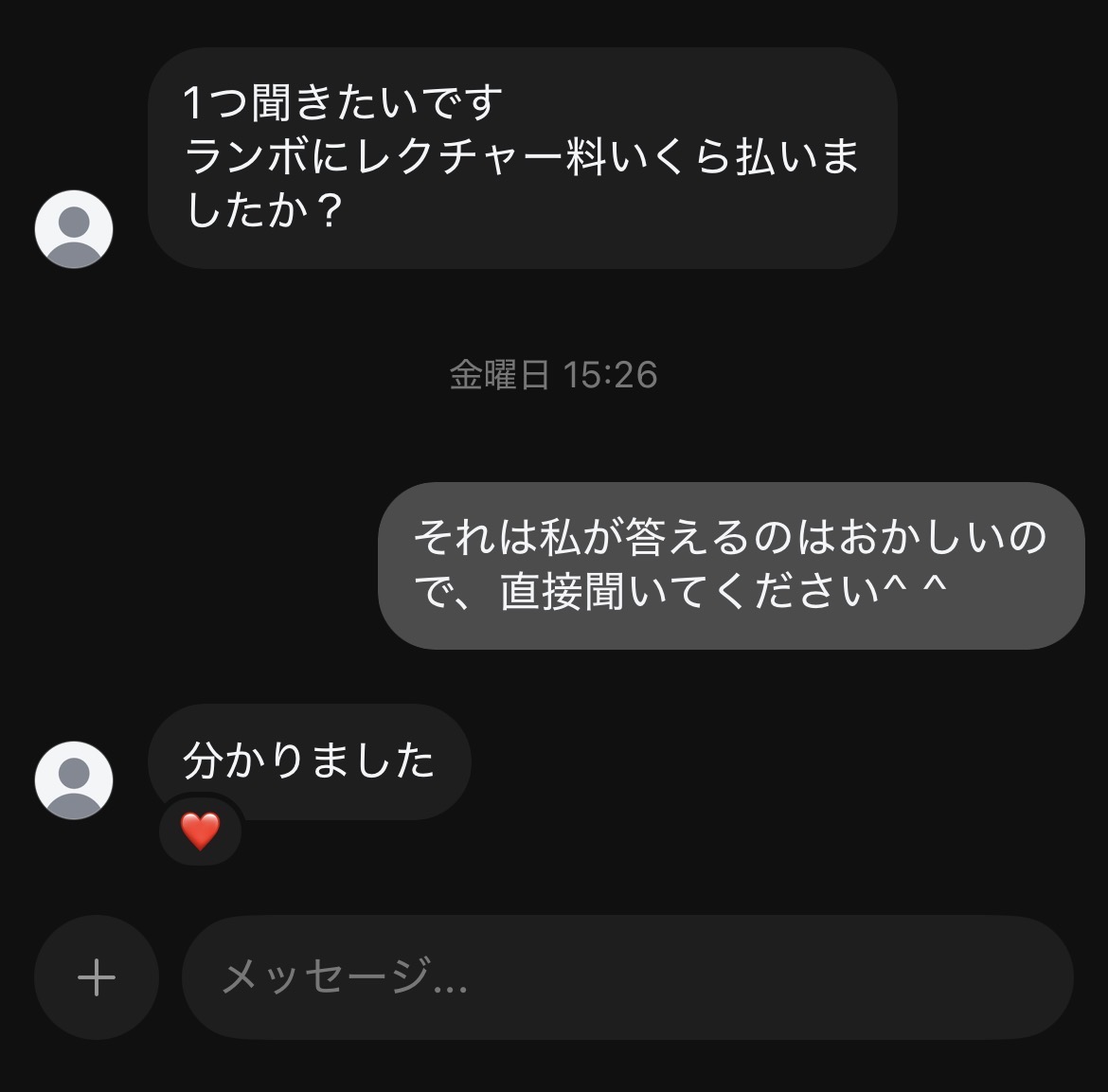This screenshot has width=1108, height=1092.
Task: Tap the heart reaction under 分かりました
Action: (200, 832)
